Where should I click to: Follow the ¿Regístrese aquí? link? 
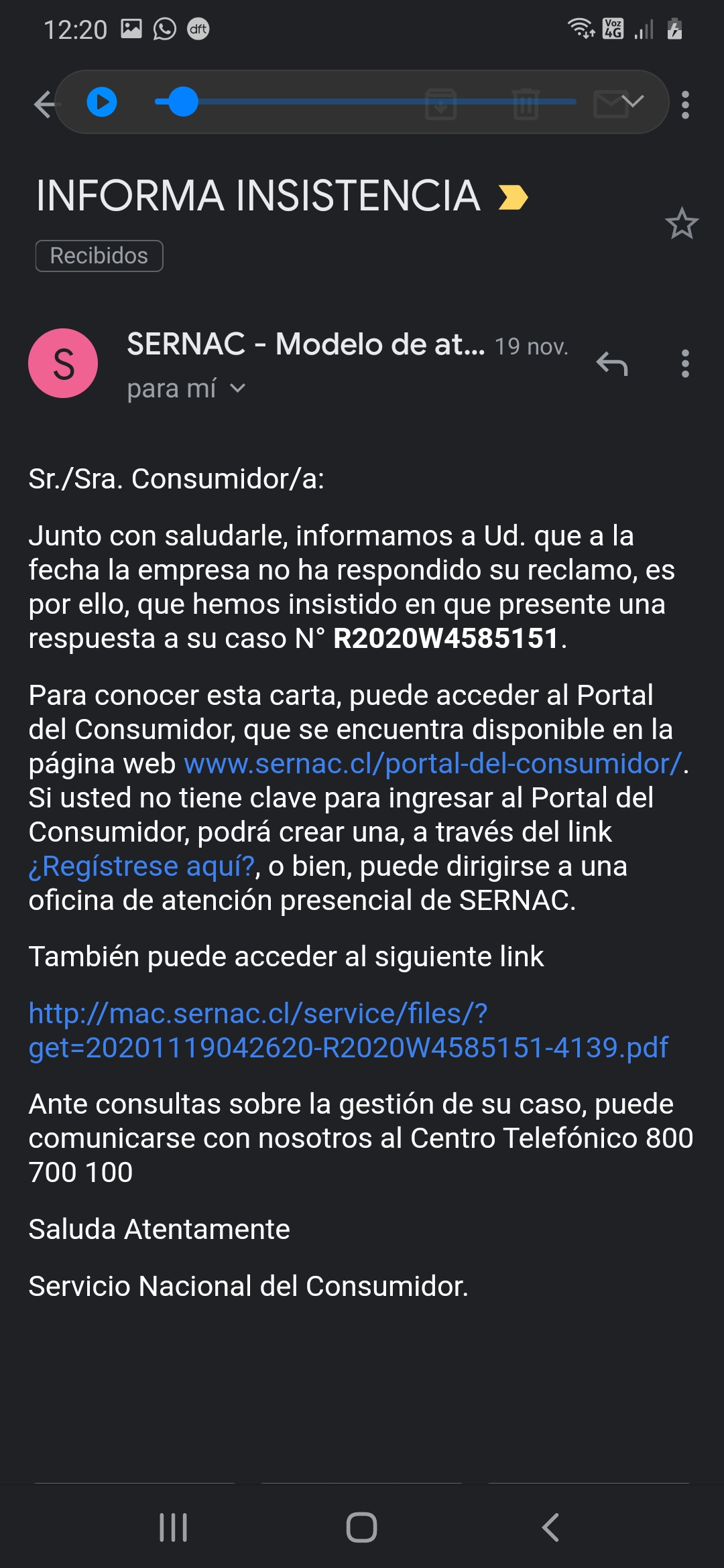pyautogui.click(x=141, y=866)
